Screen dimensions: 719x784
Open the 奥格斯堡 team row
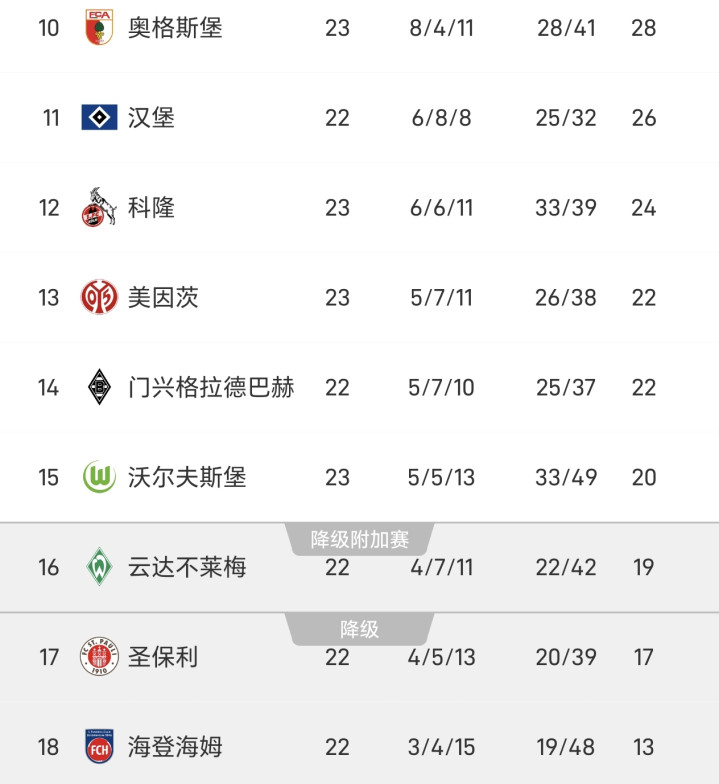coord(175,28)
